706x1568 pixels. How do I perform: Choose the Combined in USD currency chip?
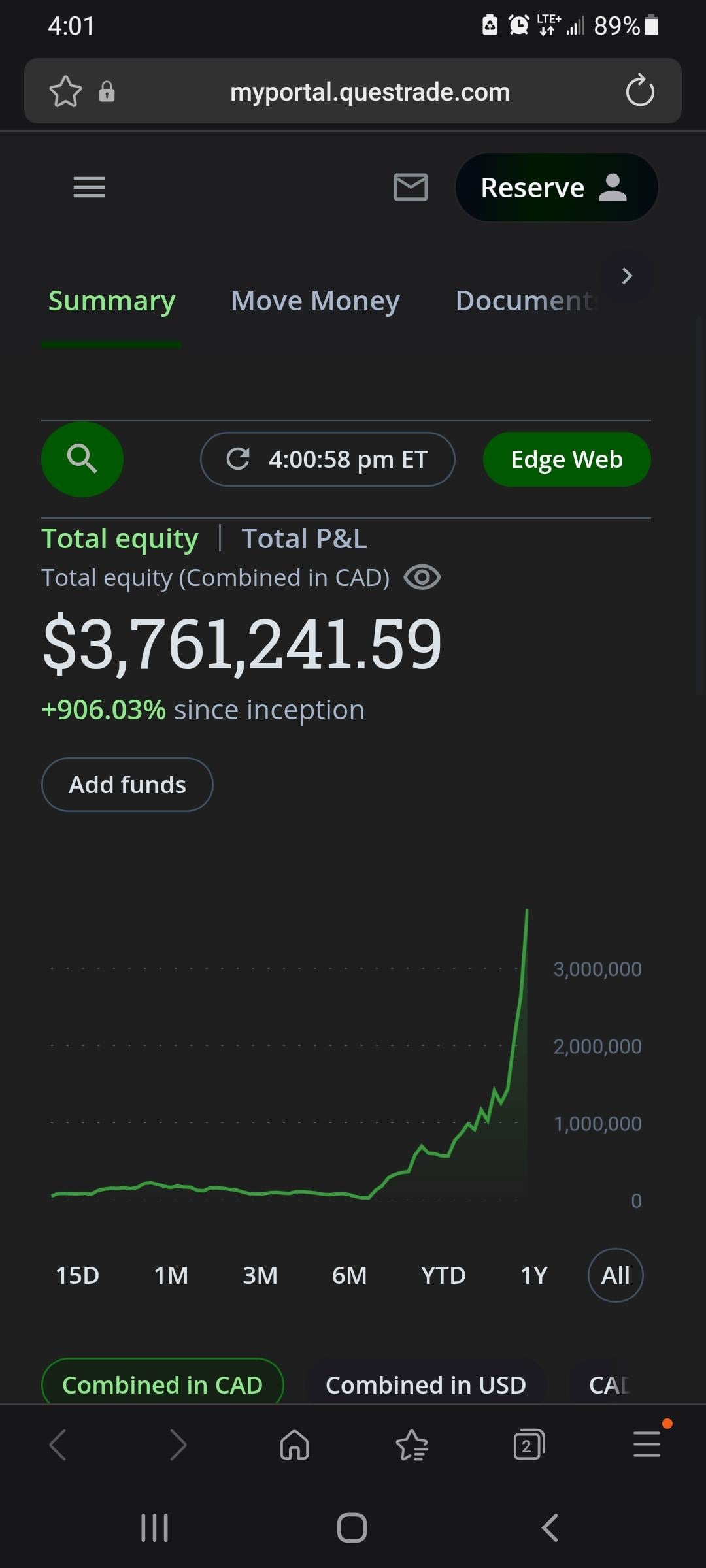coord(426,1384)
